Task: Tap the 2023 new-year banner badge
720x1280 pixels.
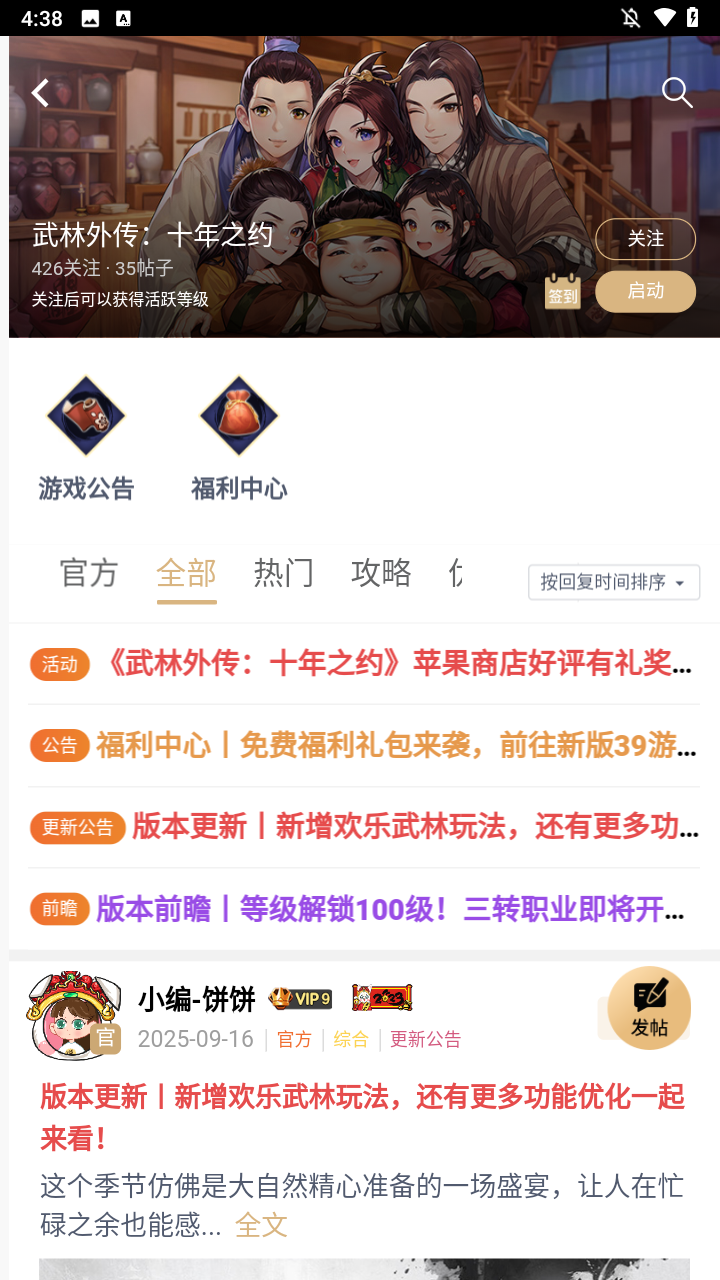Action: point(381,997)
